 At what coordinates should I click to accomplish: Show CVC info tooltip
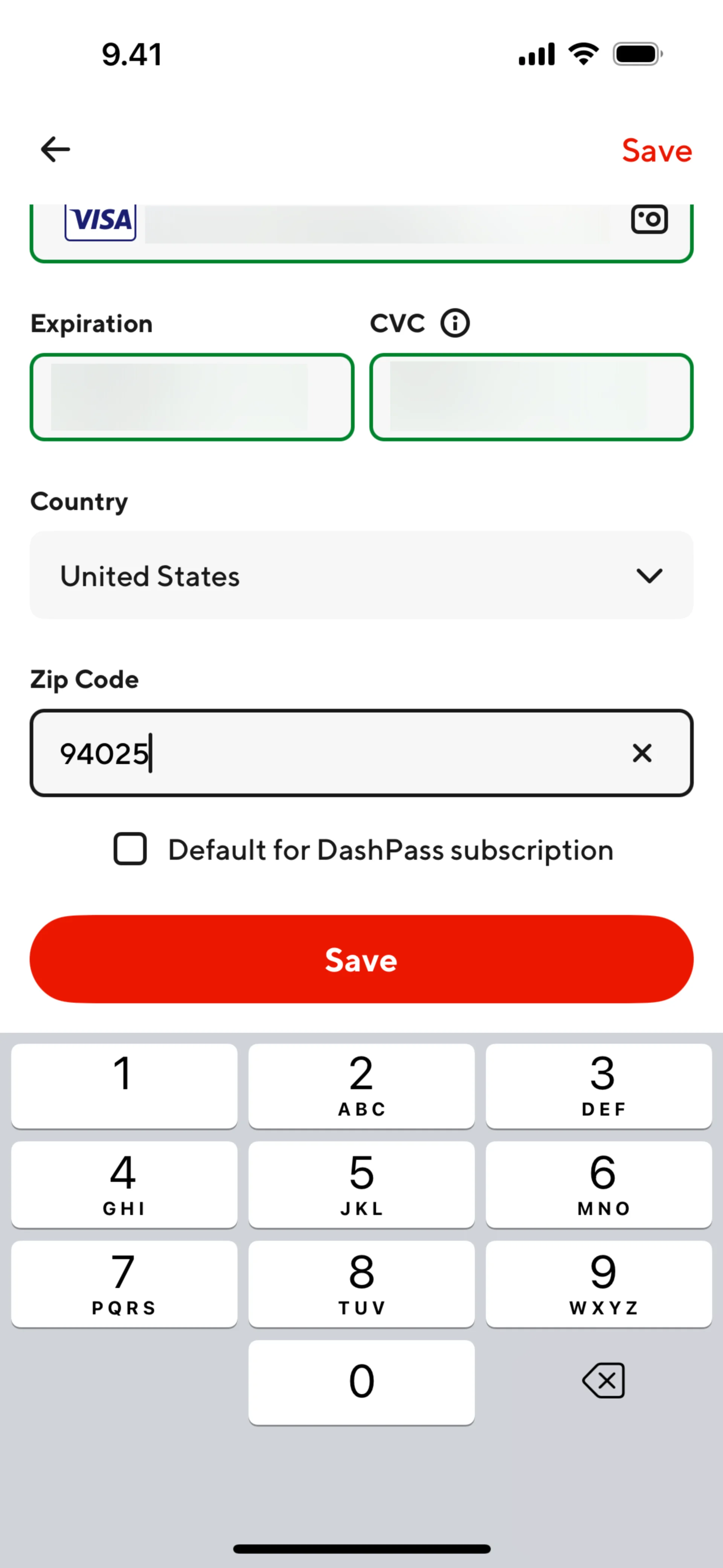tap(455, 323)
